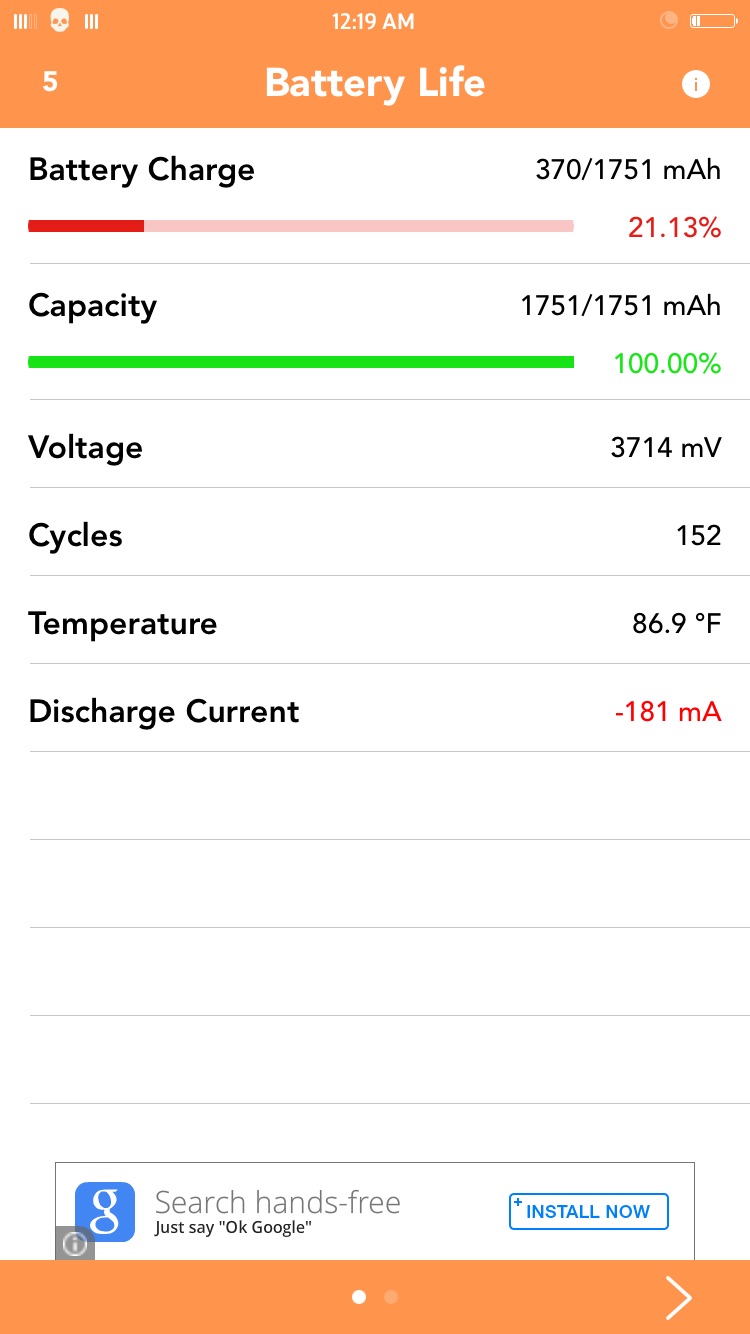Open the Search hands-free Google ad banner
Viewport: 750px width, 1334px height.
tap(375, 1211)
